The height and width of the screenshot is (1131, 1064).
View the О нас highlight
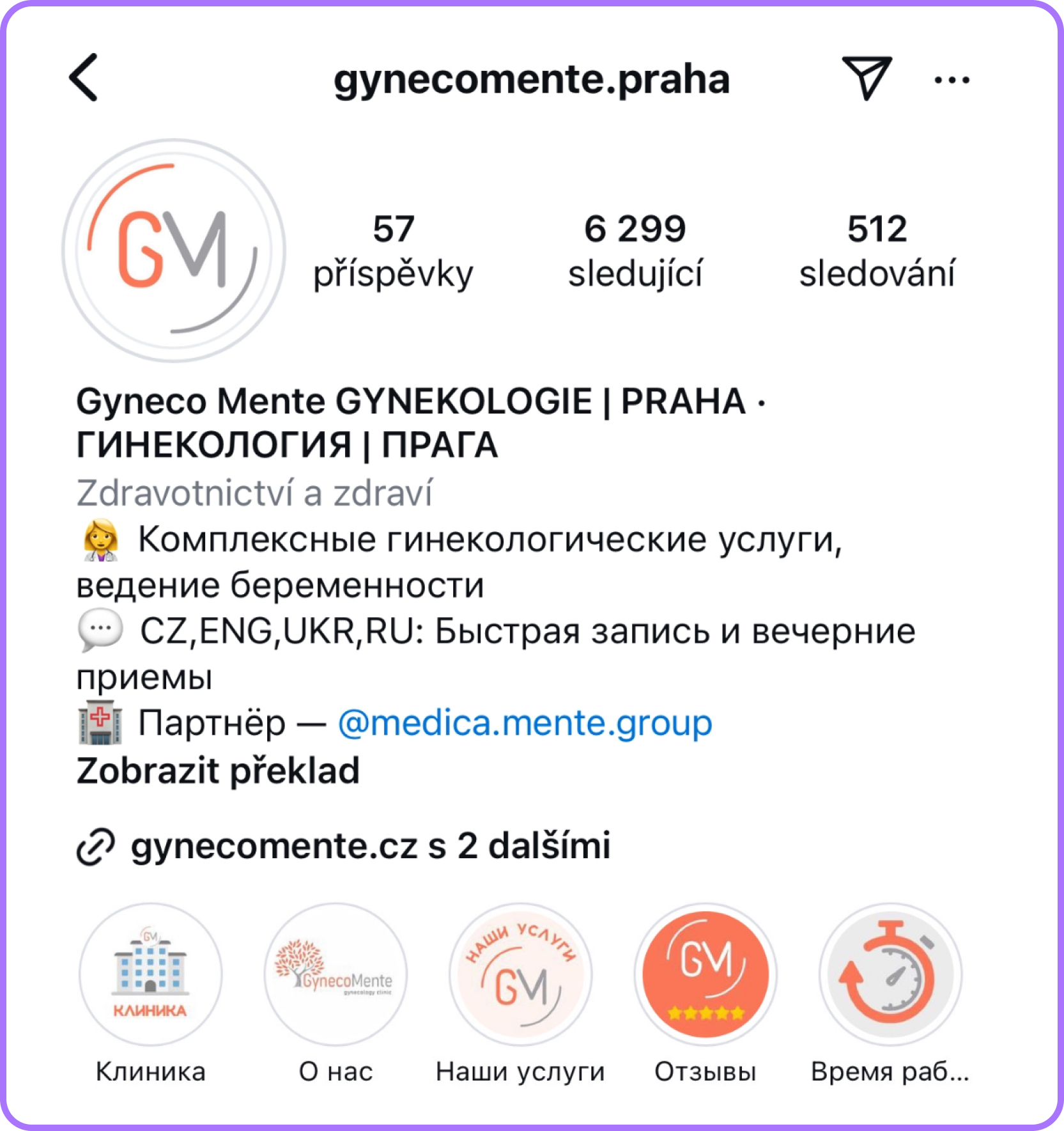tap(335, 974)
